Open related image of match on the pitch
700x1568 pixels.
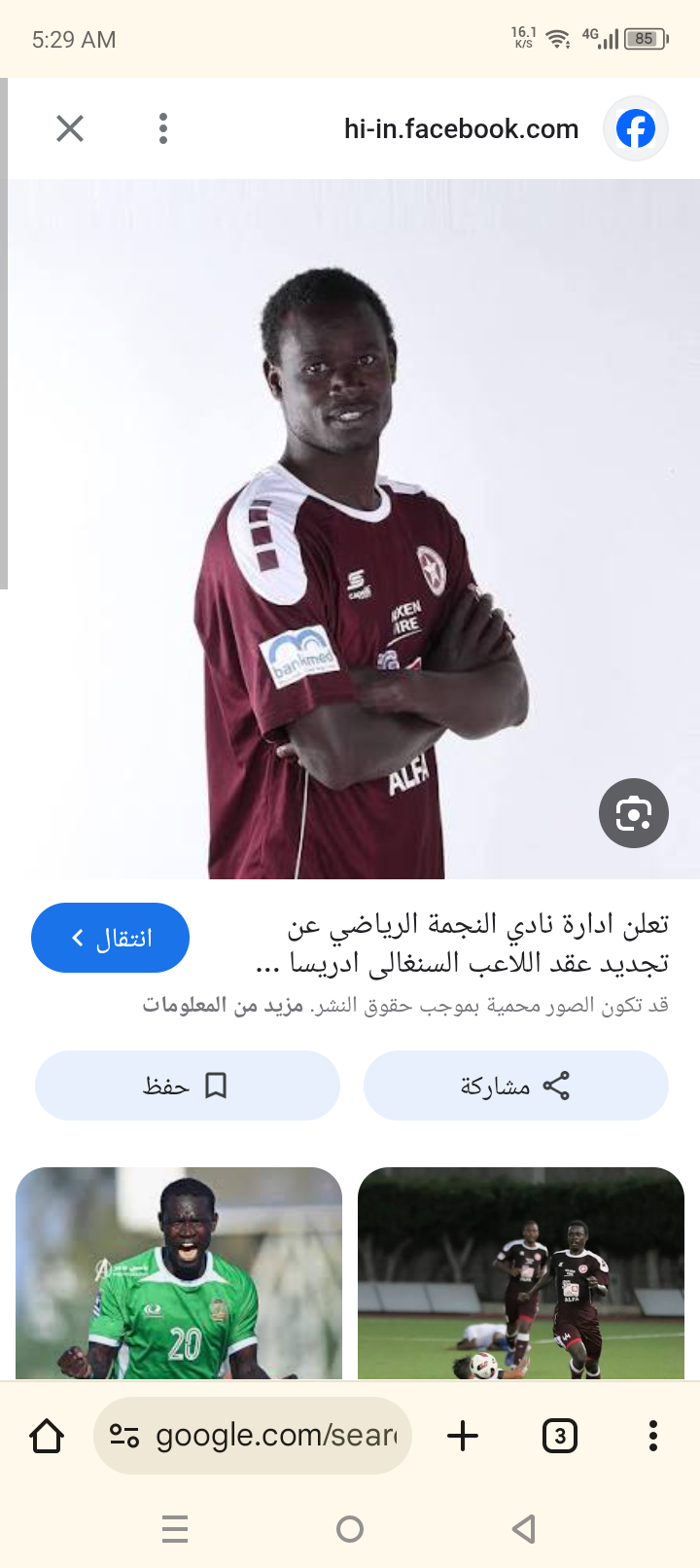521,1272
